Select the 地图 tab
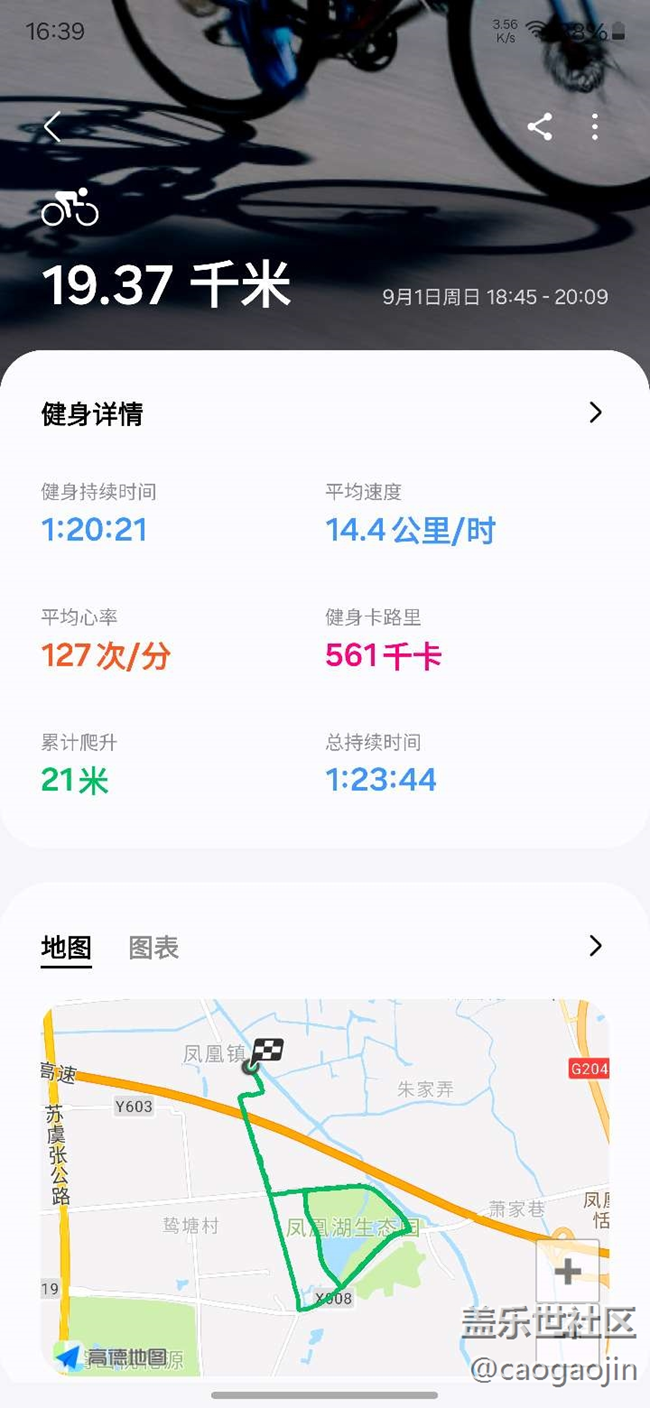650x1408 pixels. [66, 948]
